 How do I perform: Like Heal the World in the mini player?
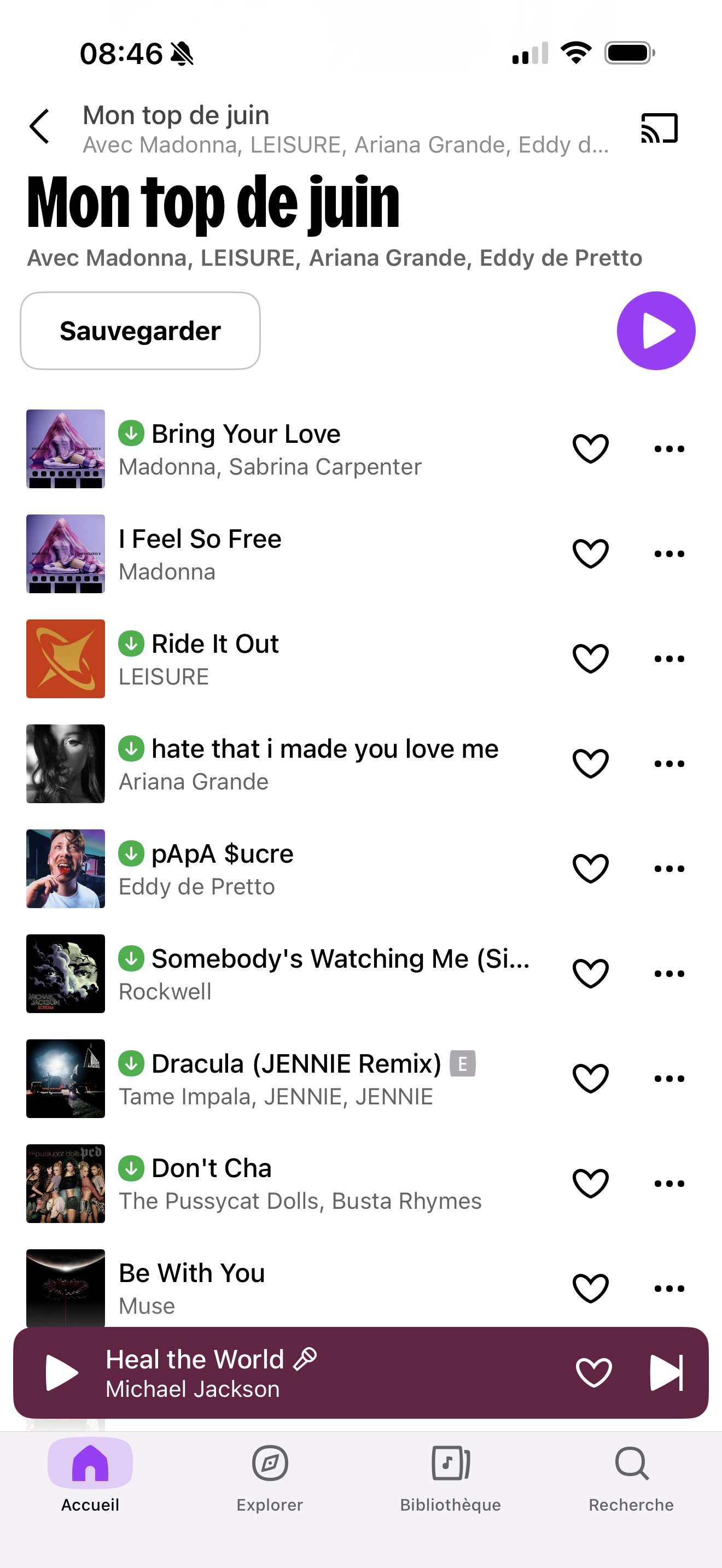593,1373
